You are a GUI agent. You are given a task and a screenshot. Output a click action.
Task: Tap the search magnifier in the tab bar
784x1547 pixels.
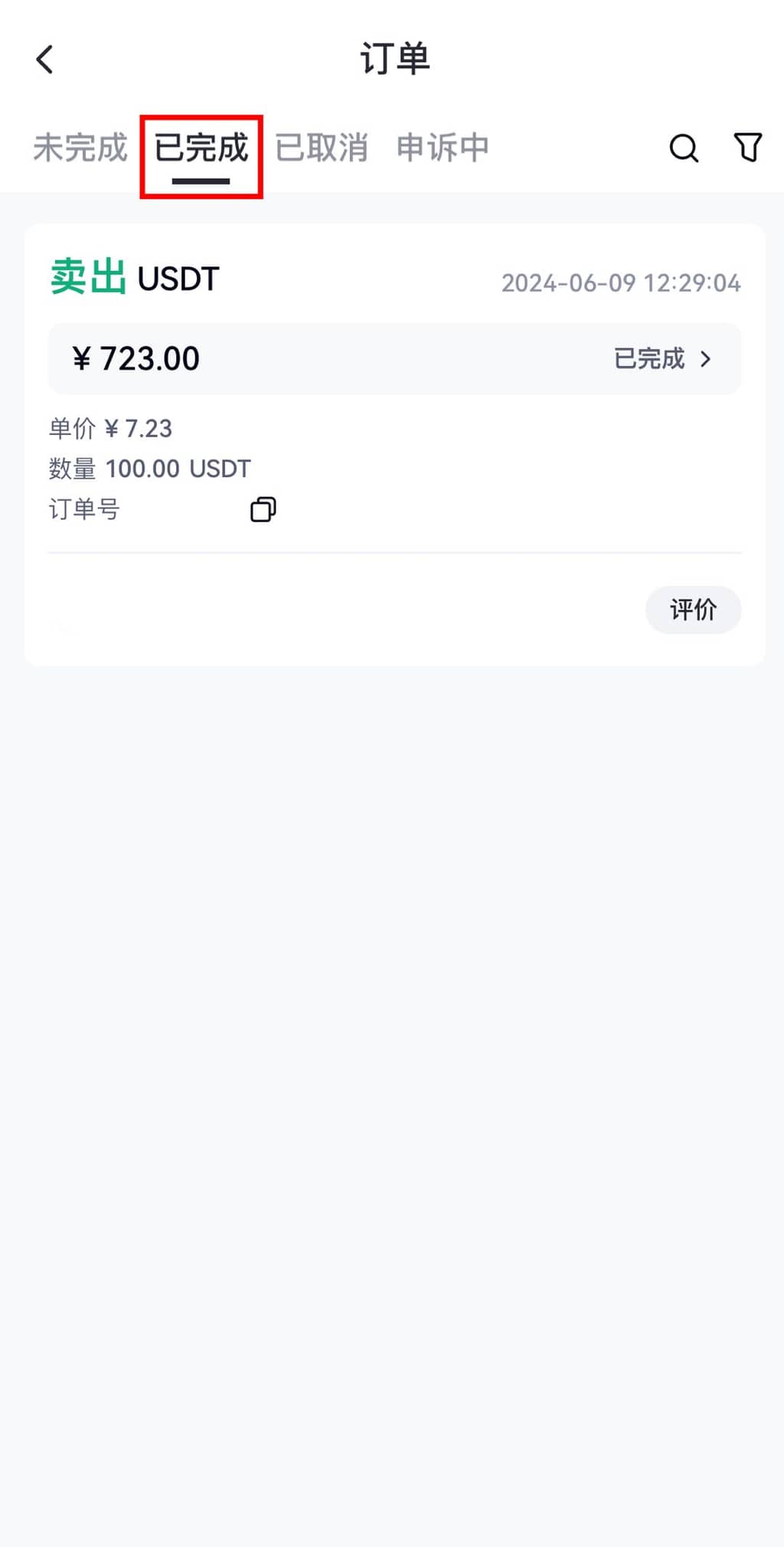coord(684,149)
